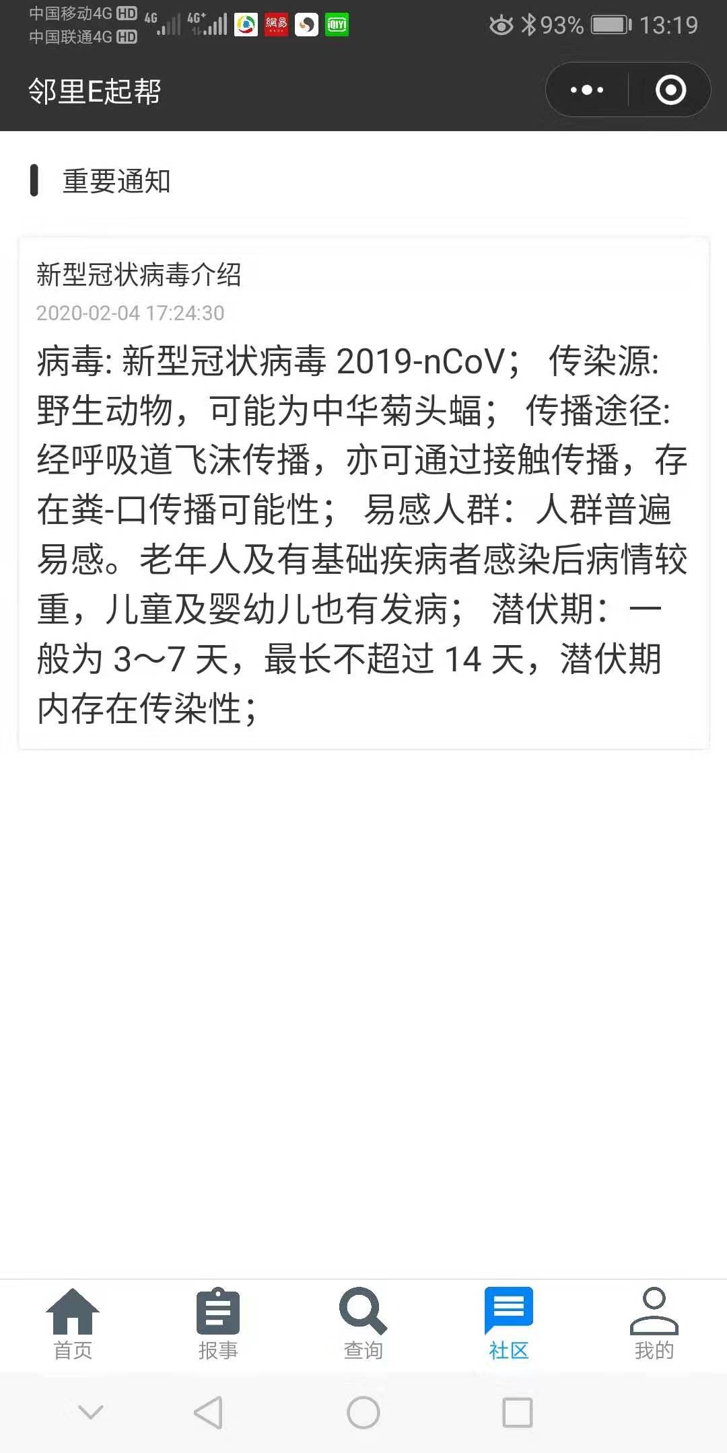
Task: Open recent apps with the square button
Action: click(517, 1412)
